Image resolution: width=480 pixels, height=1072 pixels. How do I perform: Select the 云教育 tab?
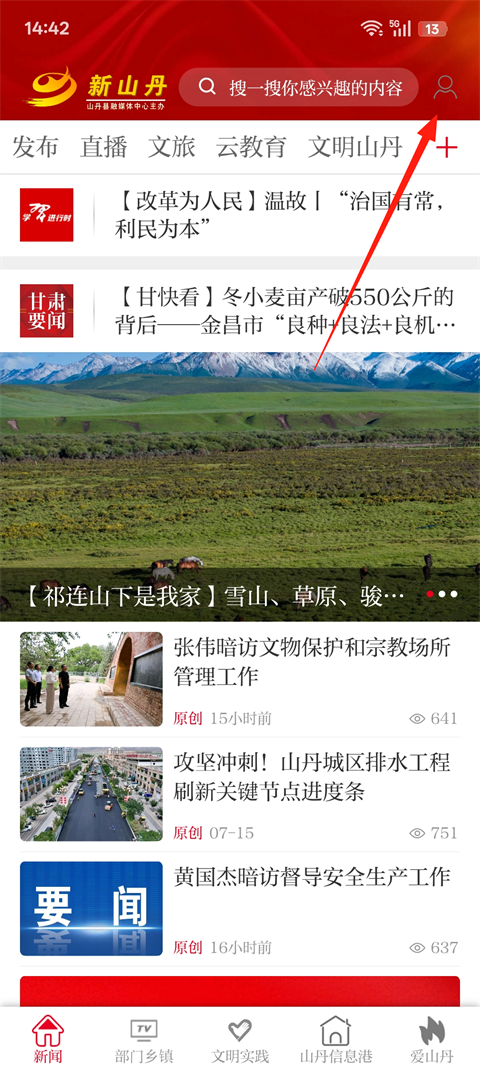(251, 147)
